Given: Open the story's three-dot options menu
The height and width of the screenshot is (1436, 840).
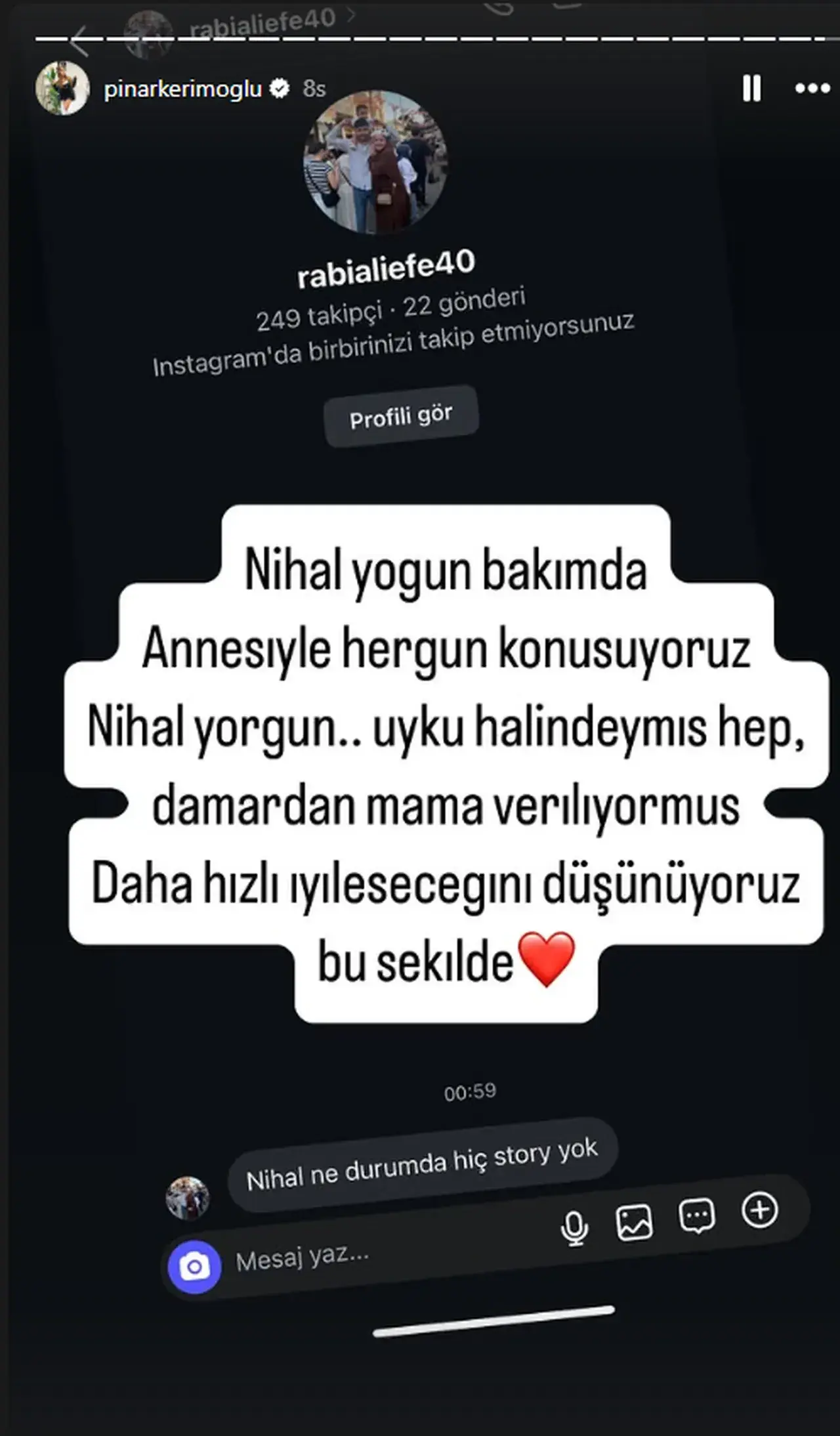Looking at the screenshot, I should pos(812,88).
